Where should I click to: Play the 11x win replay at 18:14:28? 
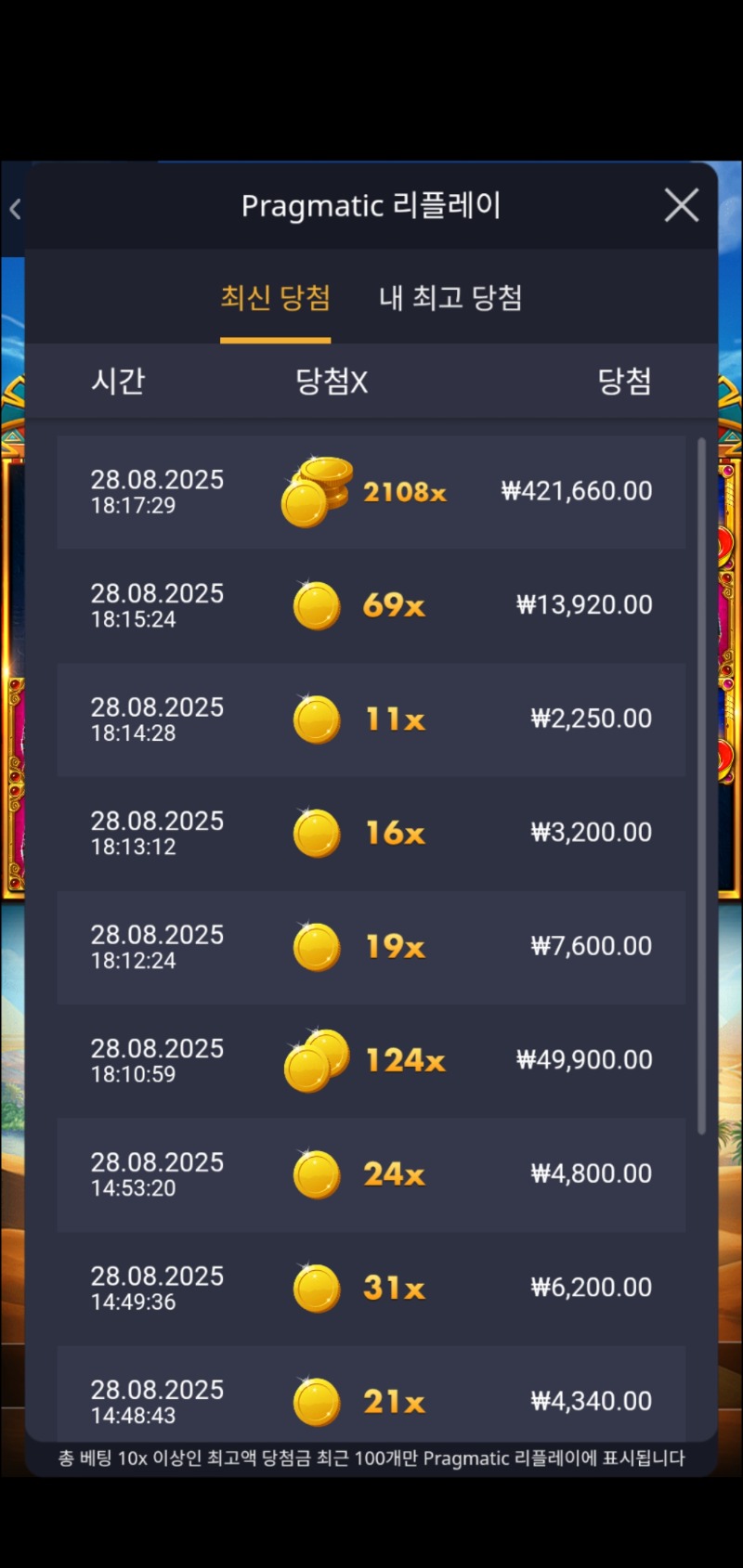371,719
